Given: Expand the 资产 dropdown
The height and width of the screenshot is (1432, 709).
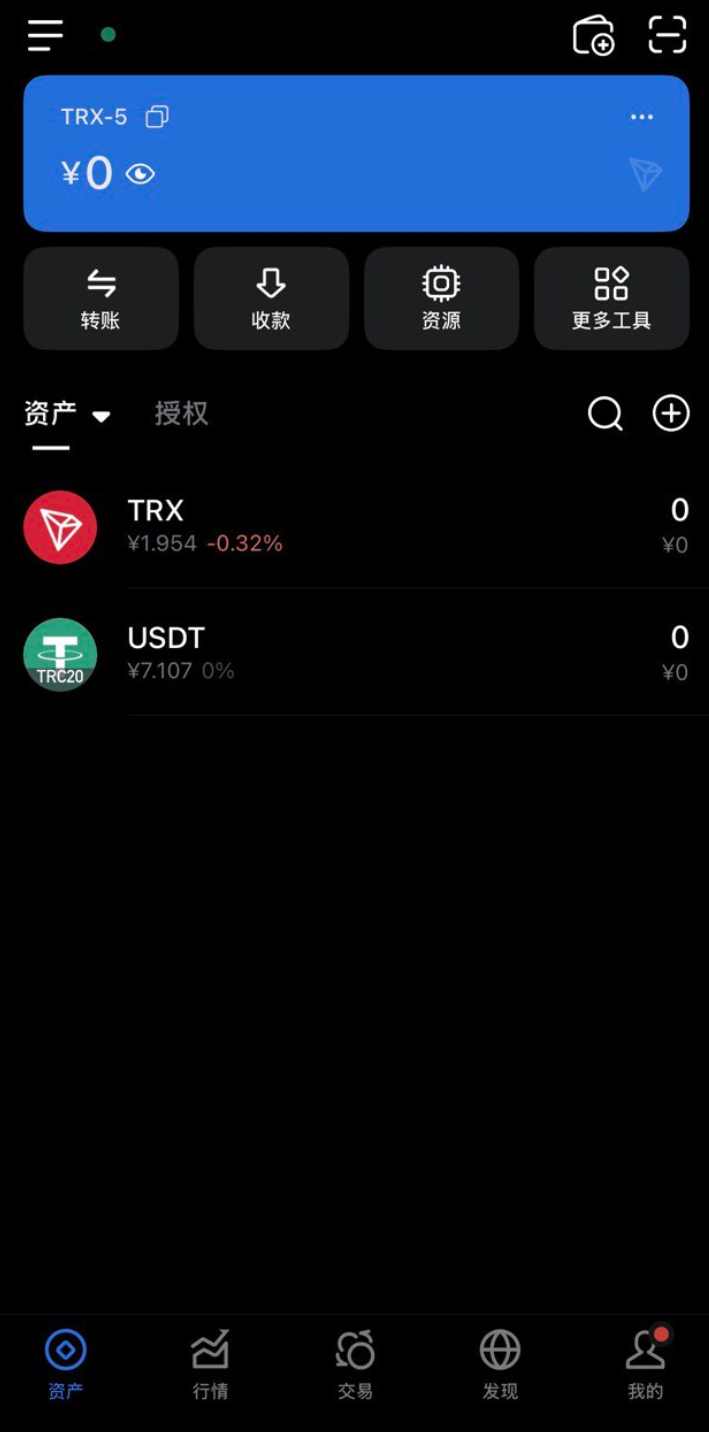Looking at the screenshot, I should [x=101, y=416].
